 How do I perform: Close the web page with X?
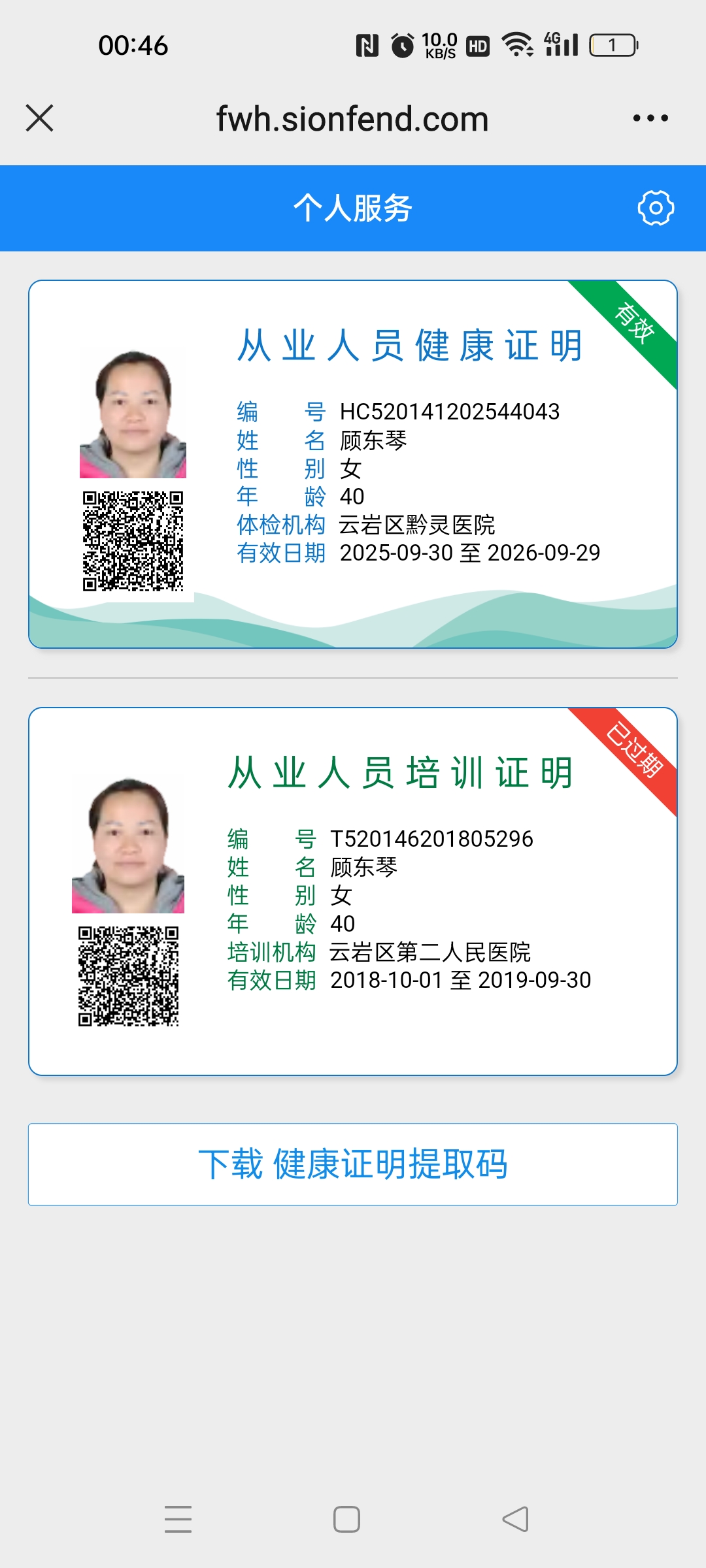39,118
